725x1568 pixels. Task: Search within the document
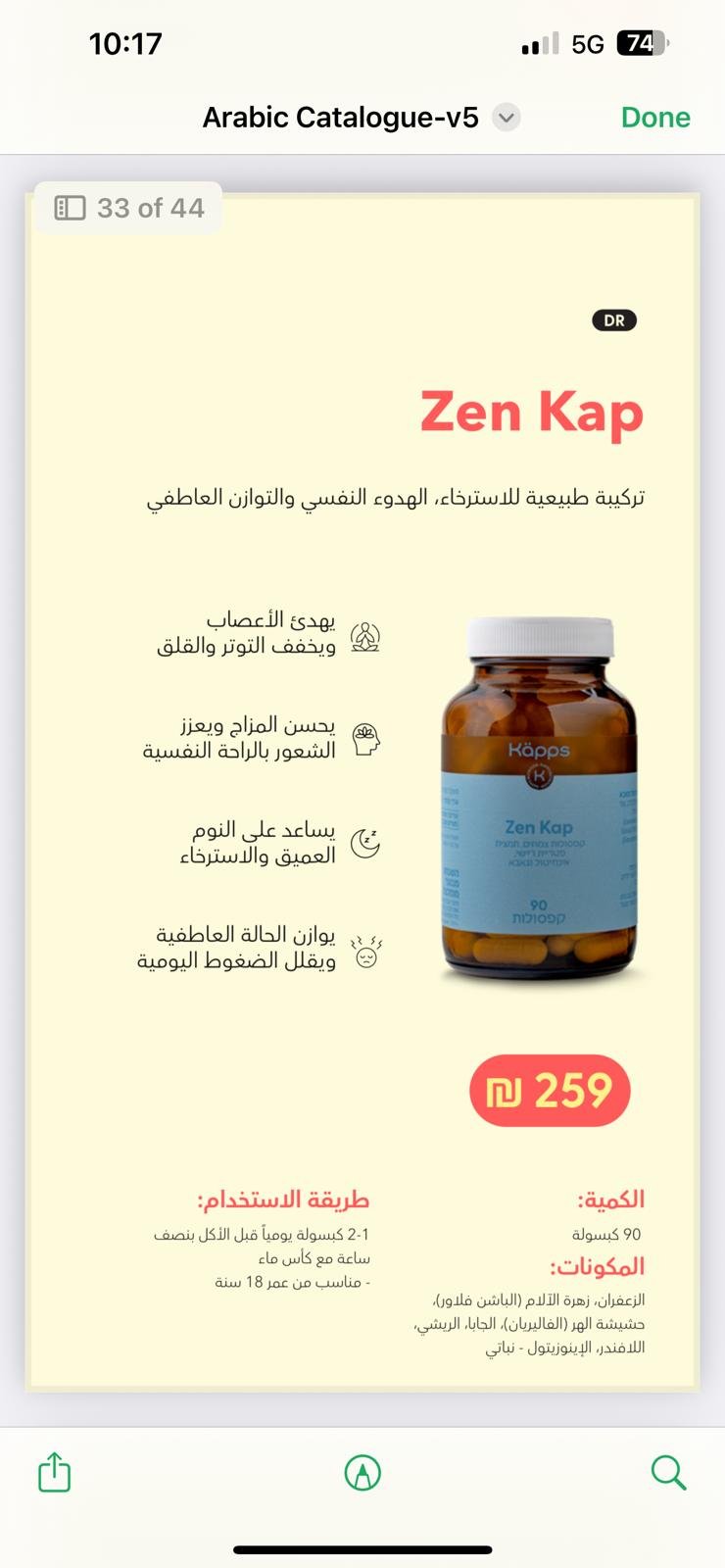click(x=668, y=1472)
